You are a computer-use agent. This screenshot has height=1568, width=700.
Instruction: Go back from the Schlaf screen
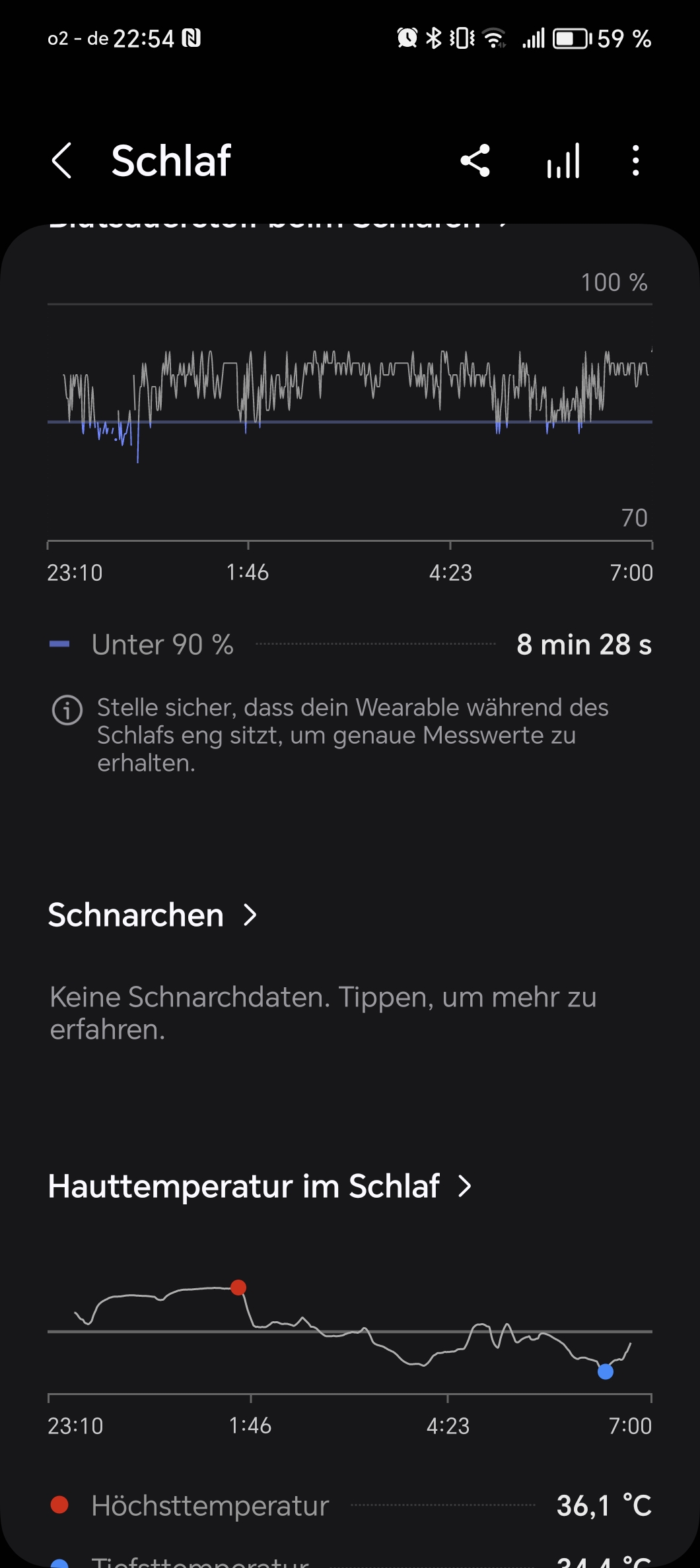click(x=61, y=160)
